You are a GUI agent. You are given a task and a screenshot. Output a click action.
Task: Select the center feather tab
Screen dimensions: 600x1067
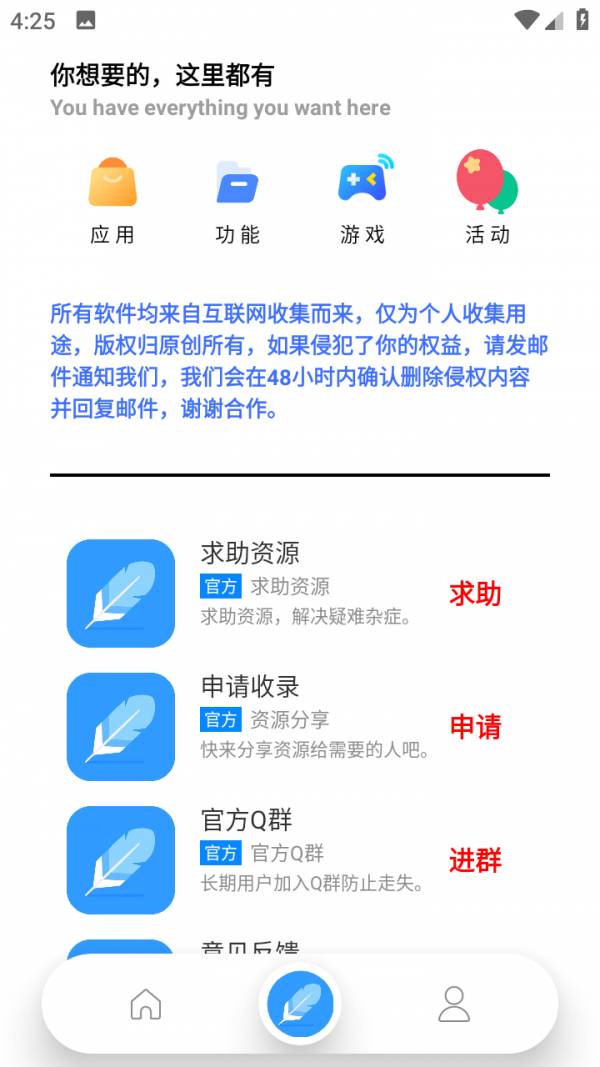coord(300,1003)
